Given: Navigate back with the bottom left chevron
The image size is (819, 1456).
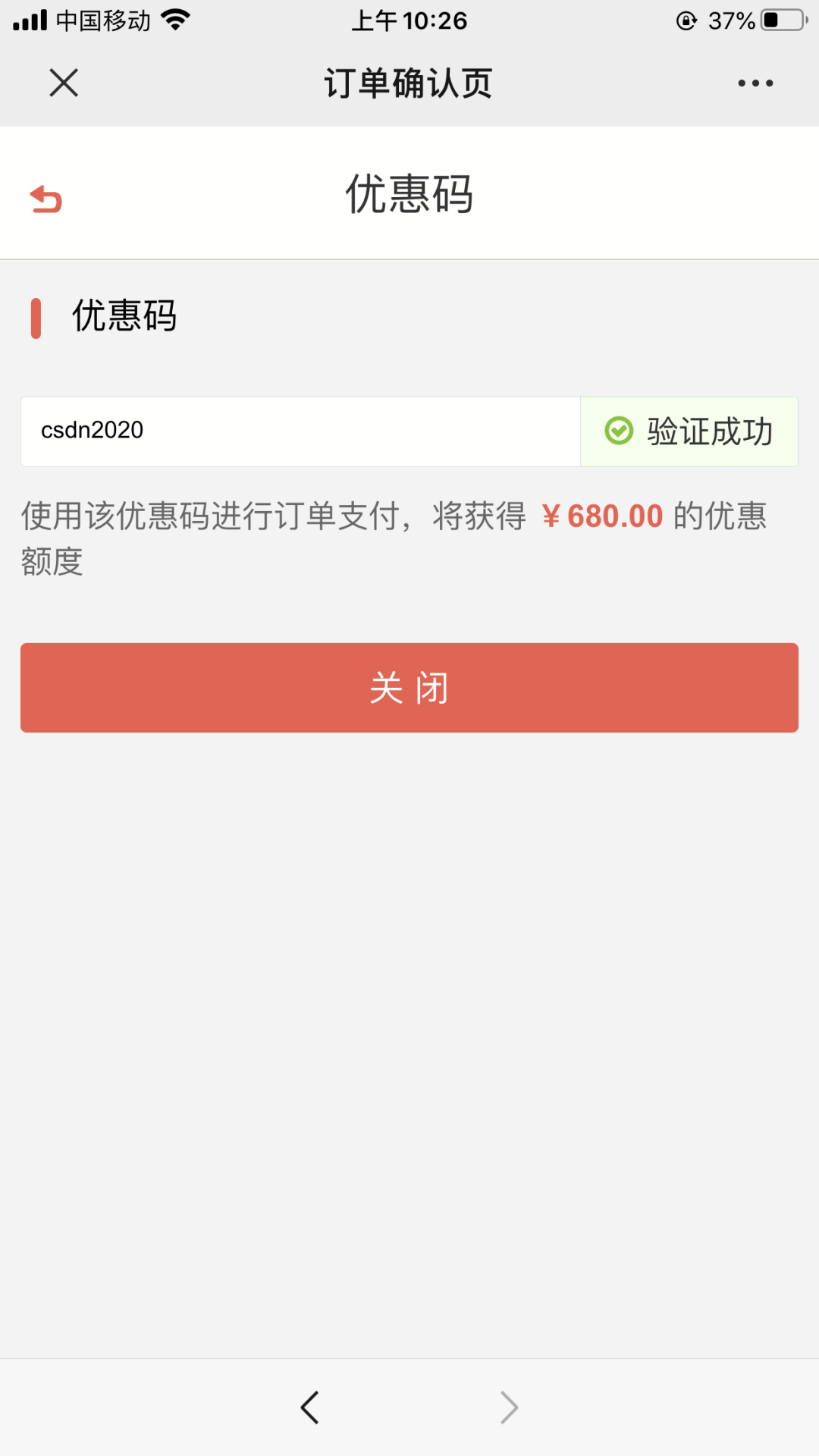Looking at the screenshot, I should [309, 1407].
